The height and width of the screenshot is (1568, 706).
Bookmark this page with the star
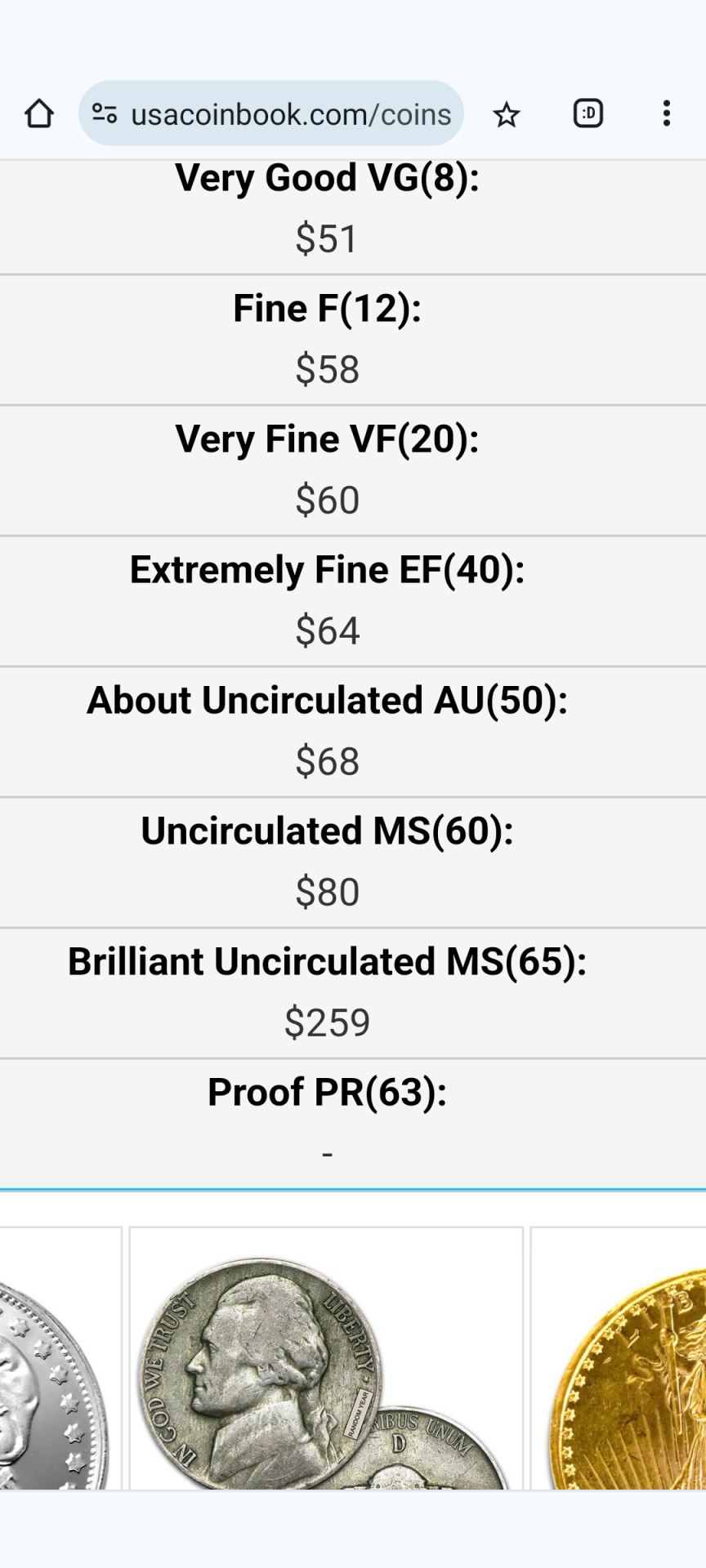click(x=507, y=114)
